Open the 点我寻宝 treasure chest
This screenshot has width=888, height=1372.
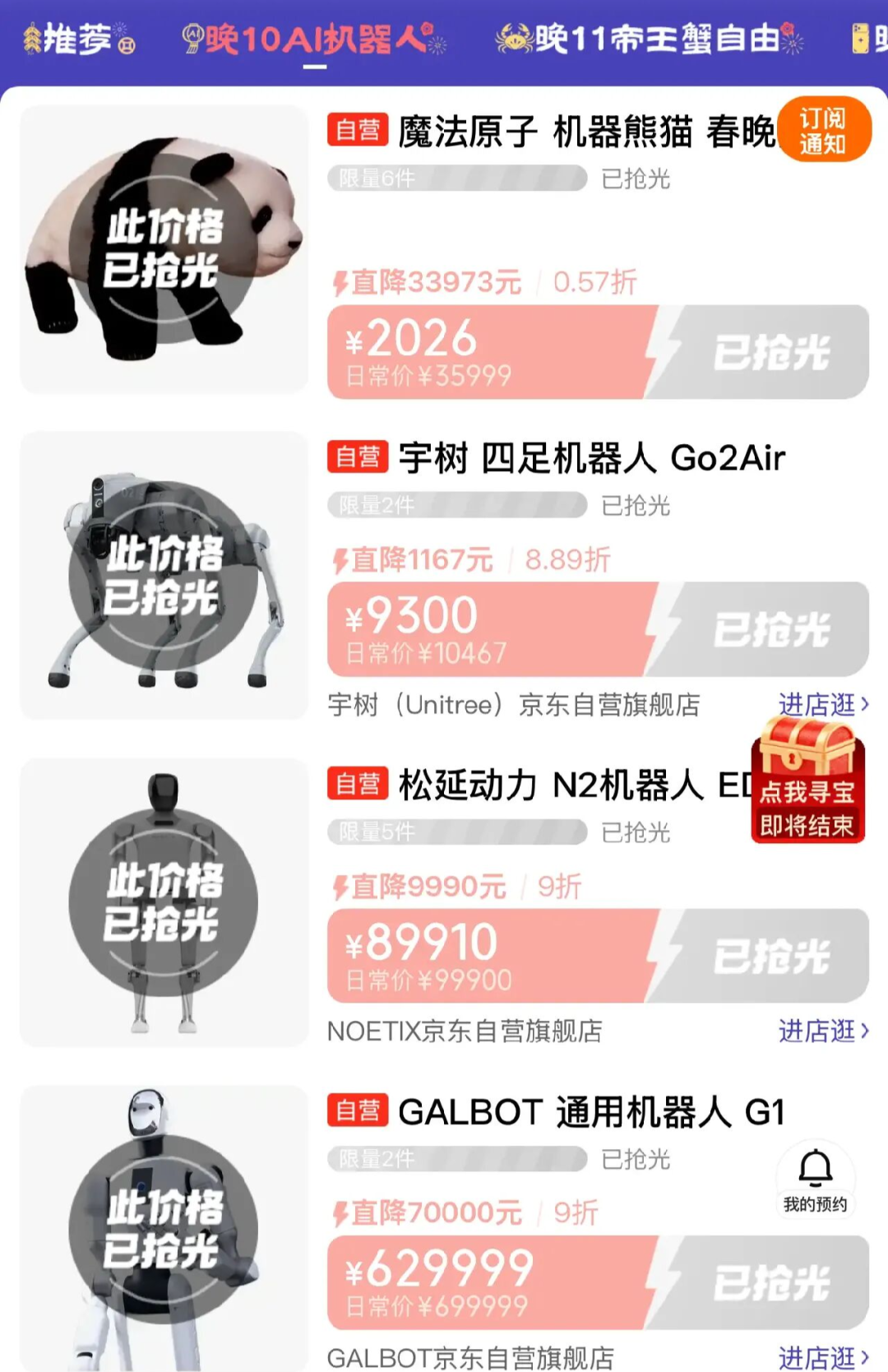pyautogui.click(x=807, y=781)
